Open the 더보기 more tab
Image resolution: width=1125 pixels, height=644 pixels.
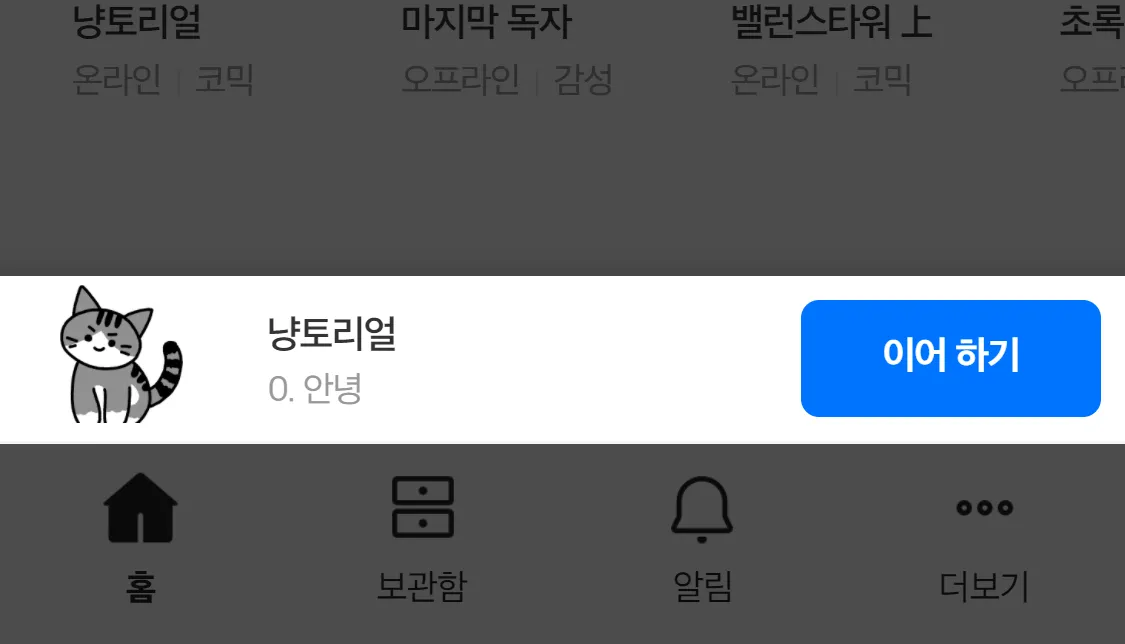(984, 537)
